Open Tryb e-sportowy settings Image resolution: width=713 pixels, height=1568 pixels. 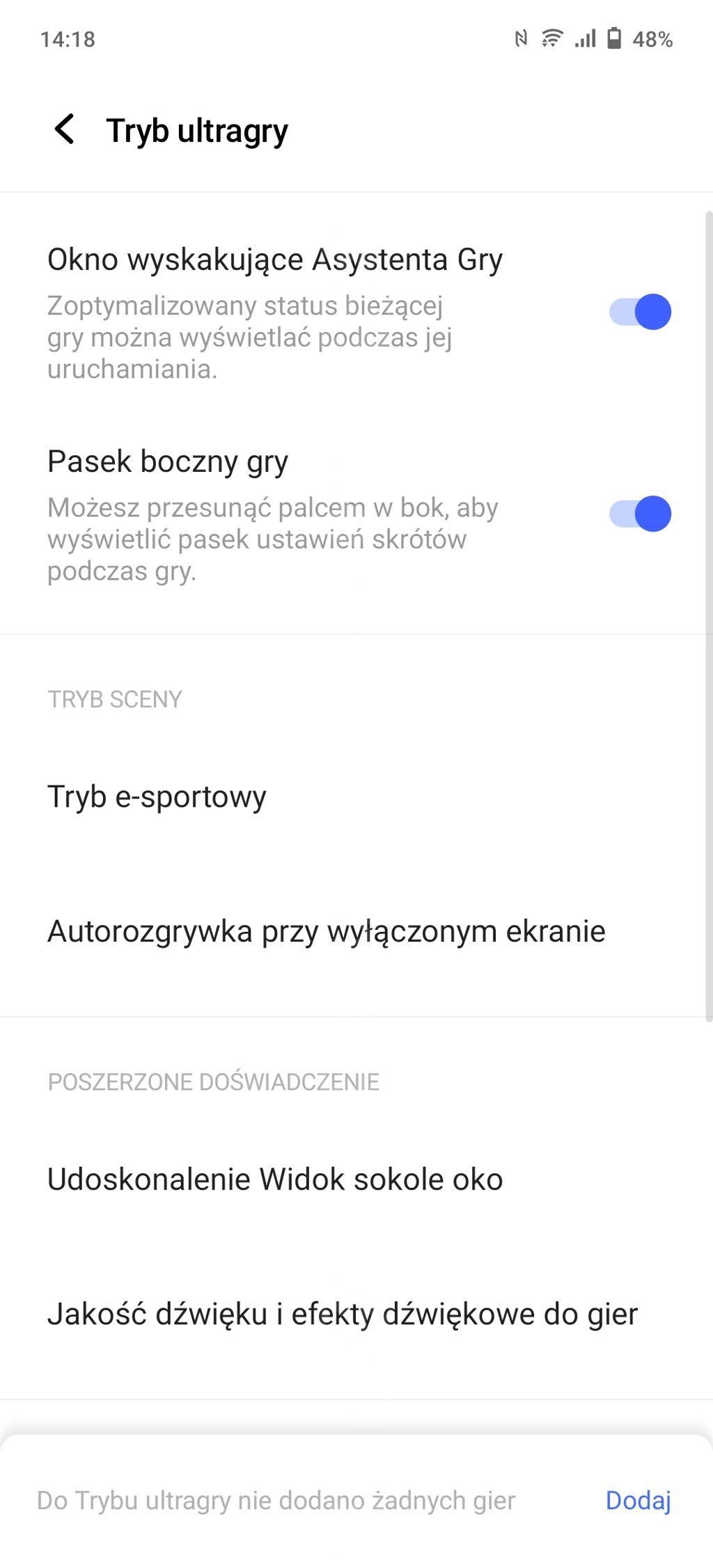click(356, 797)
